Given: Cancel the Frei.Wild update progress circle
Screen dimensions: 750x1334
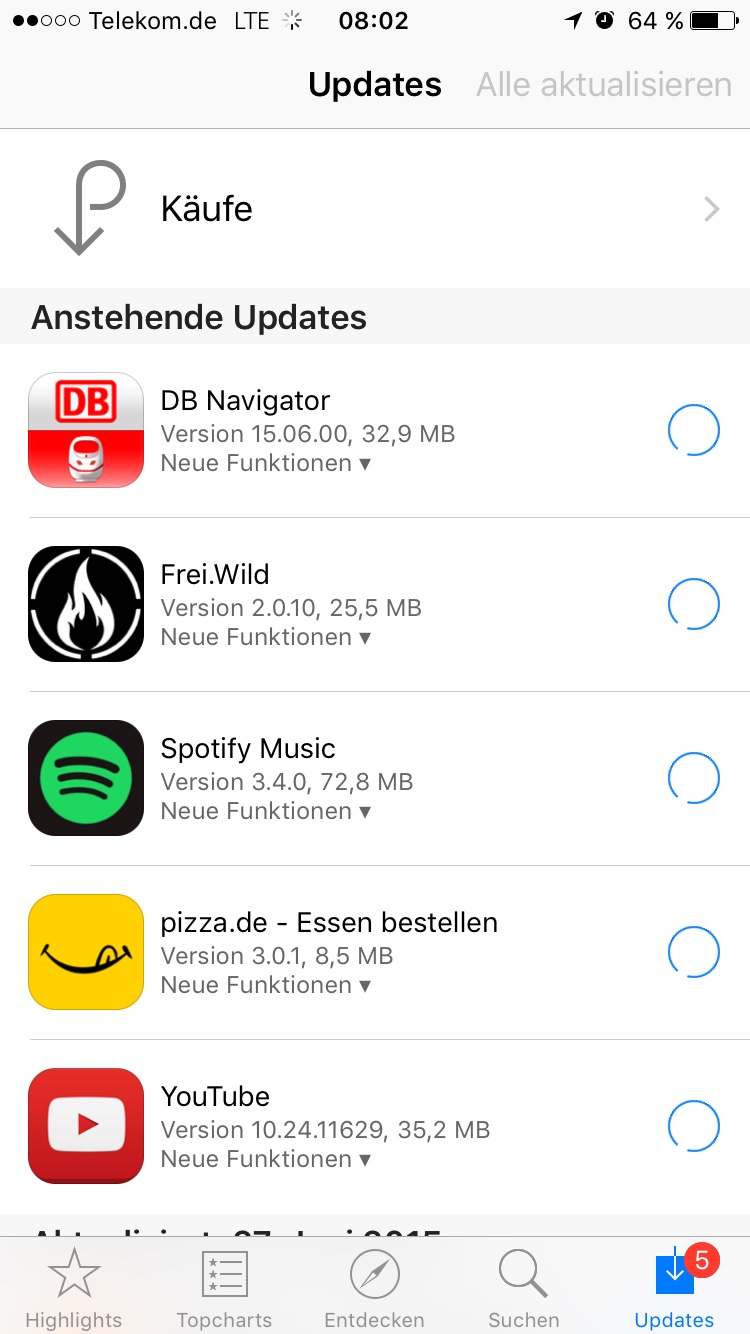Looking at the screenshot, I should pyautogui.click(x=693, y=604).
